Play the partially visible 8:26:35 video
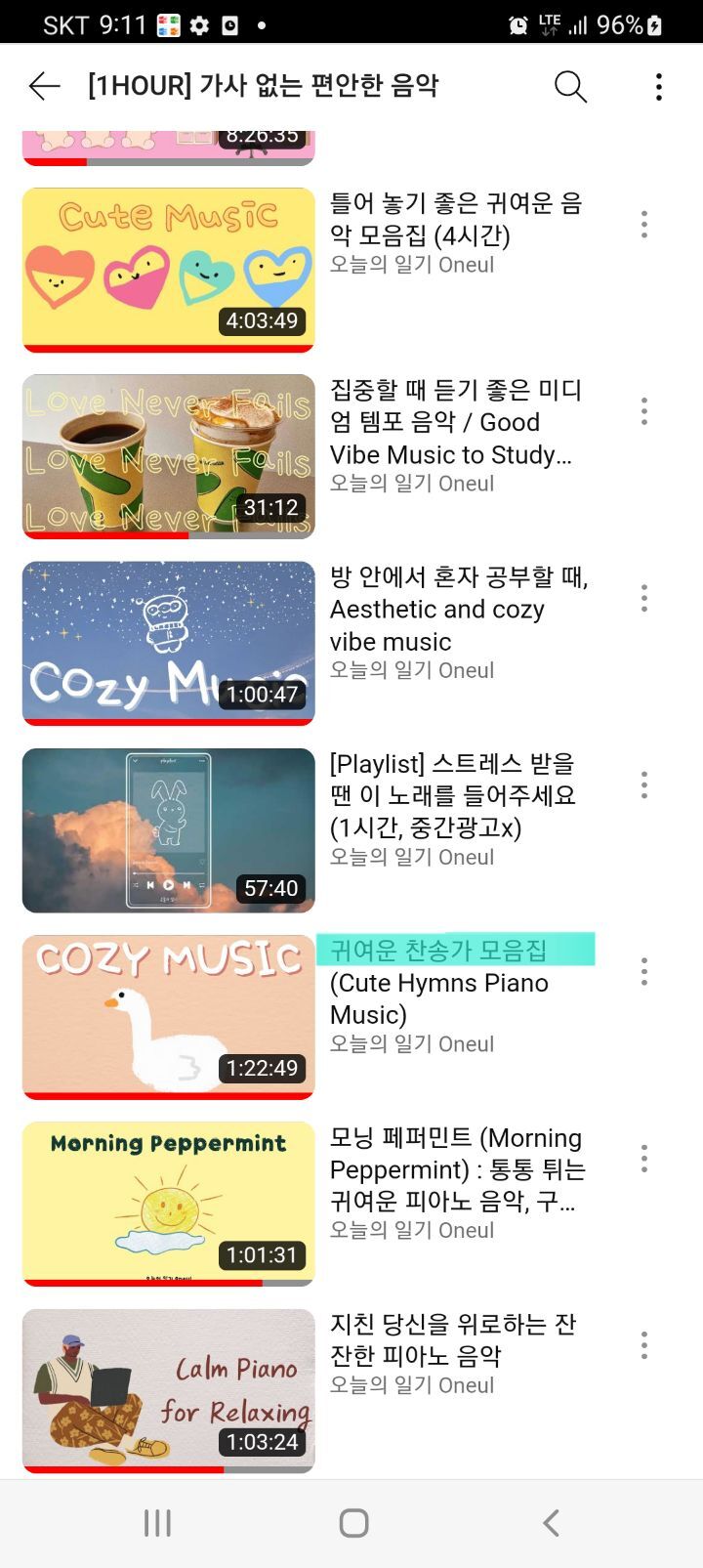703x1568 pixels. tap(169, 147)
